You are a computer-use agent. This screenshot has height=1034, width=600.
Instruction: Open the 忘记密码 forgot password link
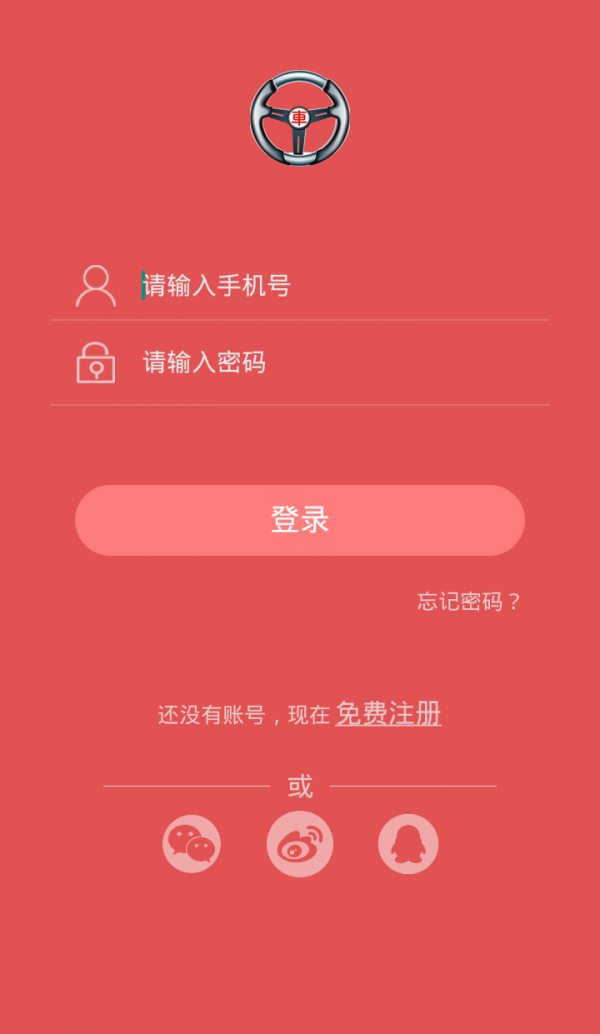coord(469,602)
